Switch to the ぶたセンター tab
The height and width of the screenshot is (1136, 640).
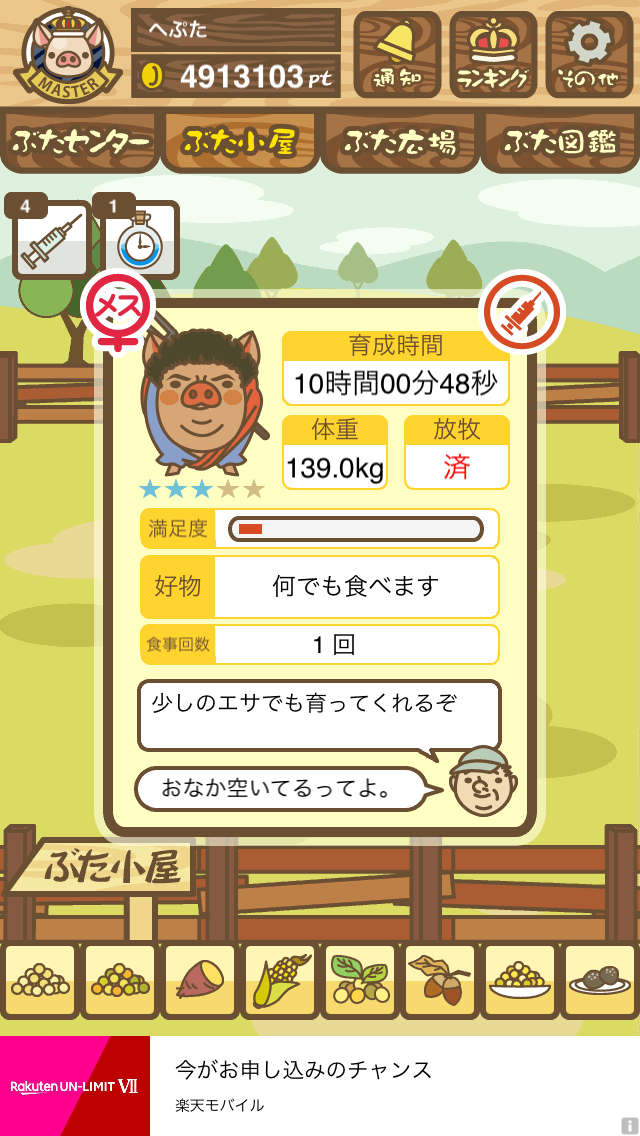80,143
